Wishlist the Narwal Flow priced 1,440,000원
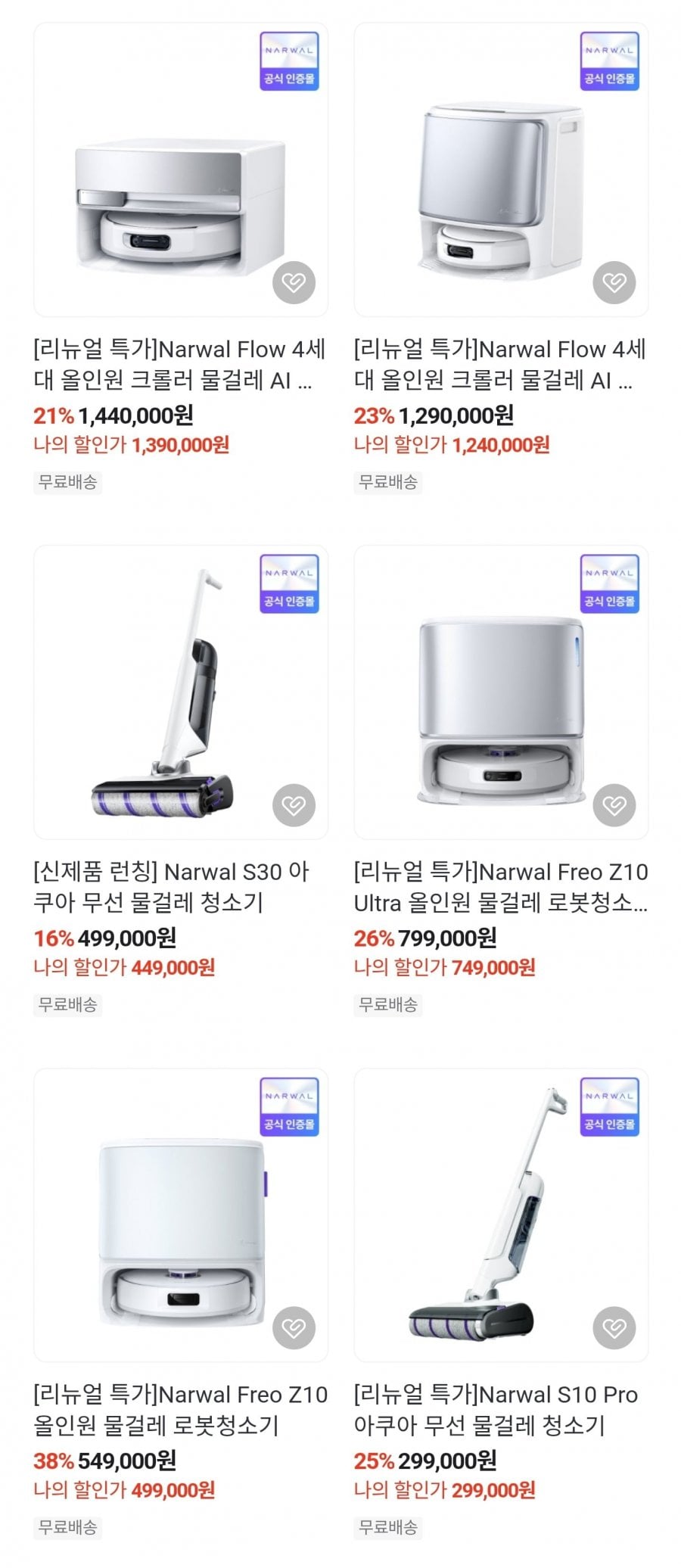 click(294, 282)
